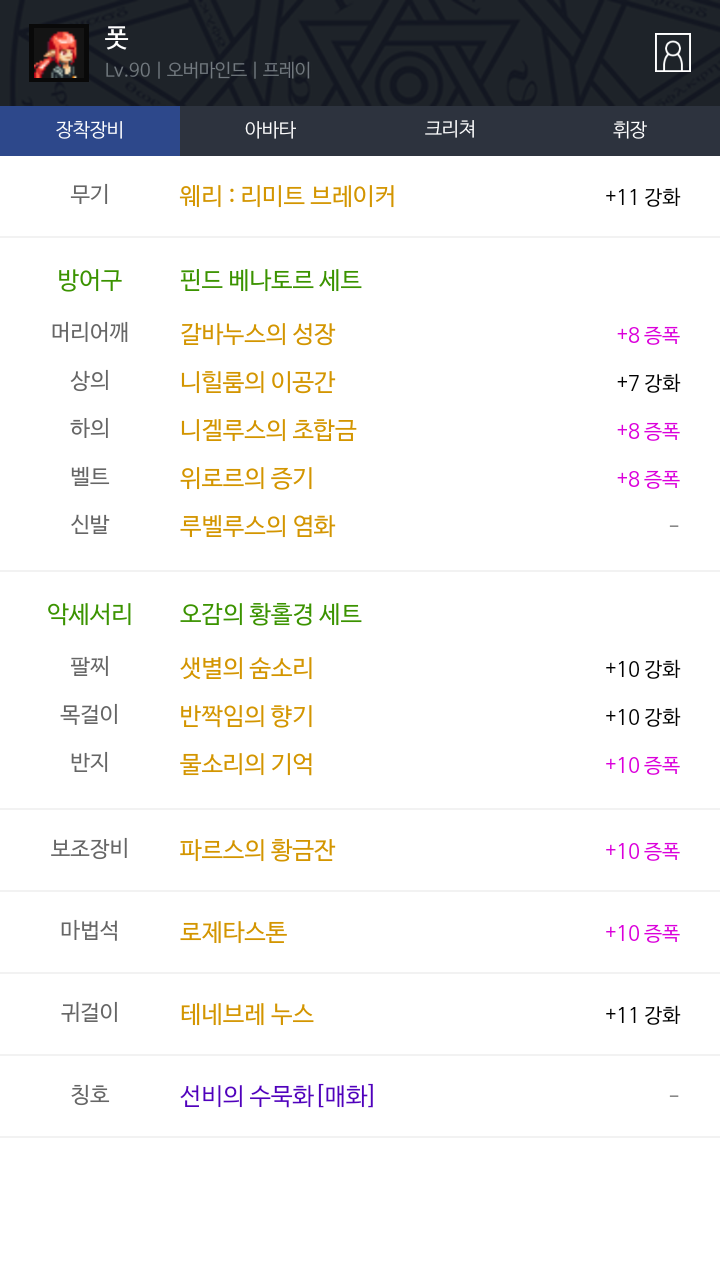Viewport: 720px width, 1280px height.
Task: View the 로제타스톤 magic stone
Action: click(x=233, y=932)
